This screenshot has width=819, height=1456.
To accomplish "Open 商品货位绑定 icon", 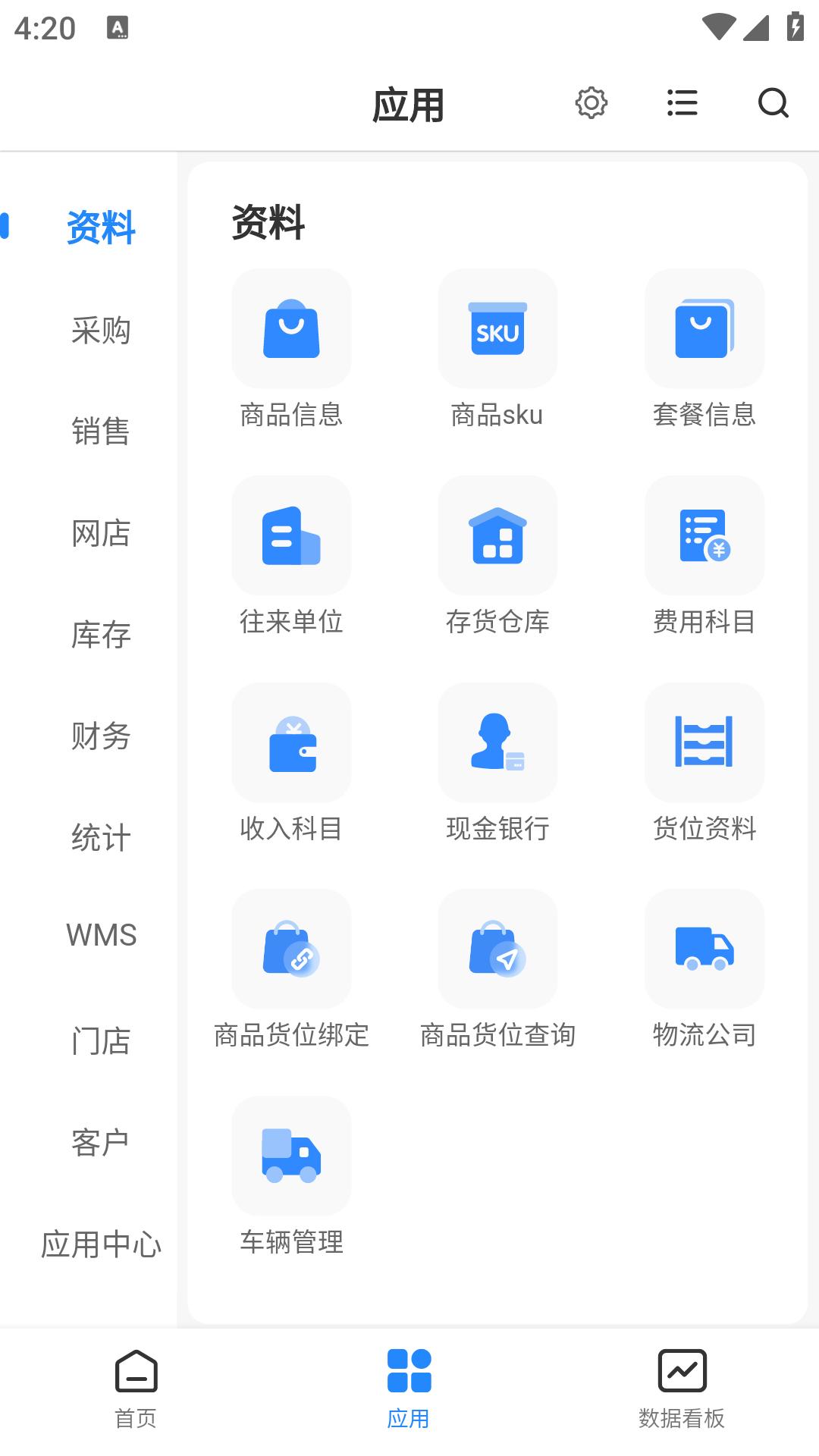I will (291, 949).
